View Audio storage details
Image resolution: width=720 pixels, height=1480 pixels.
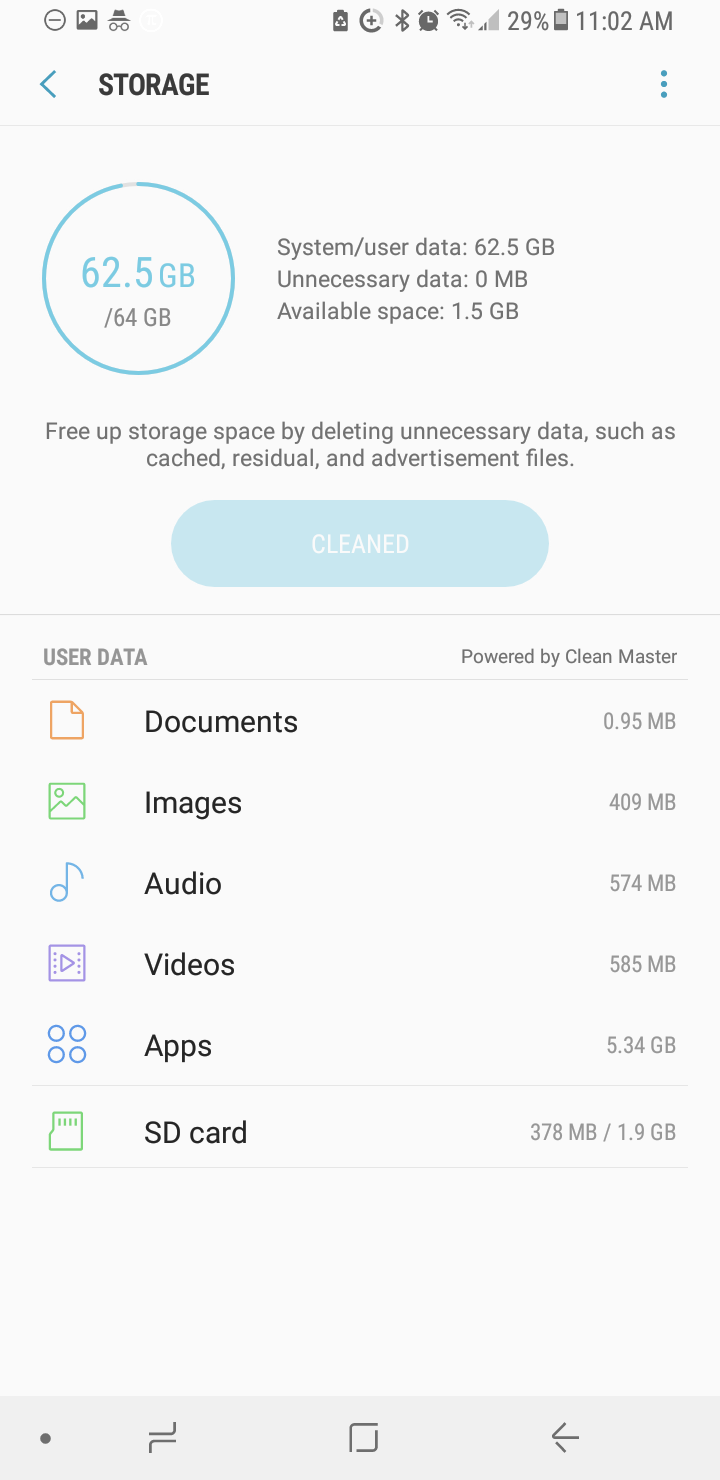click(x=360, y=883)
